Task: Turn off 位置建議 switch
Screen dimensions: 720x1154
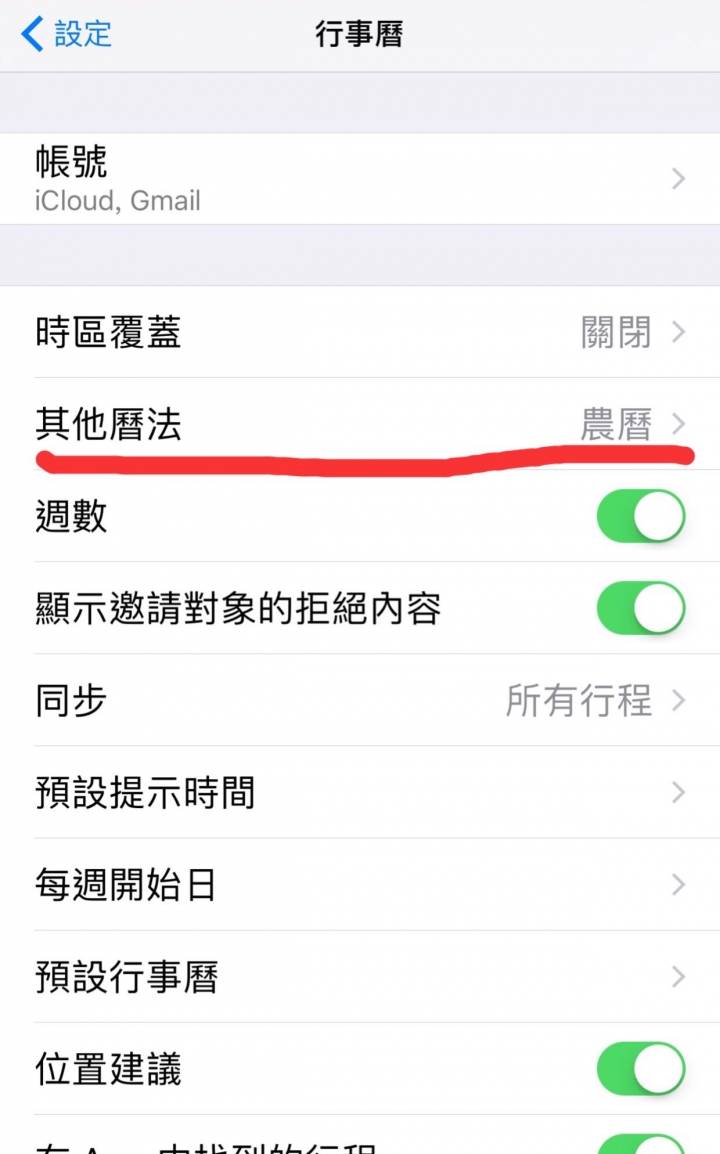Action: [640, 1068]
